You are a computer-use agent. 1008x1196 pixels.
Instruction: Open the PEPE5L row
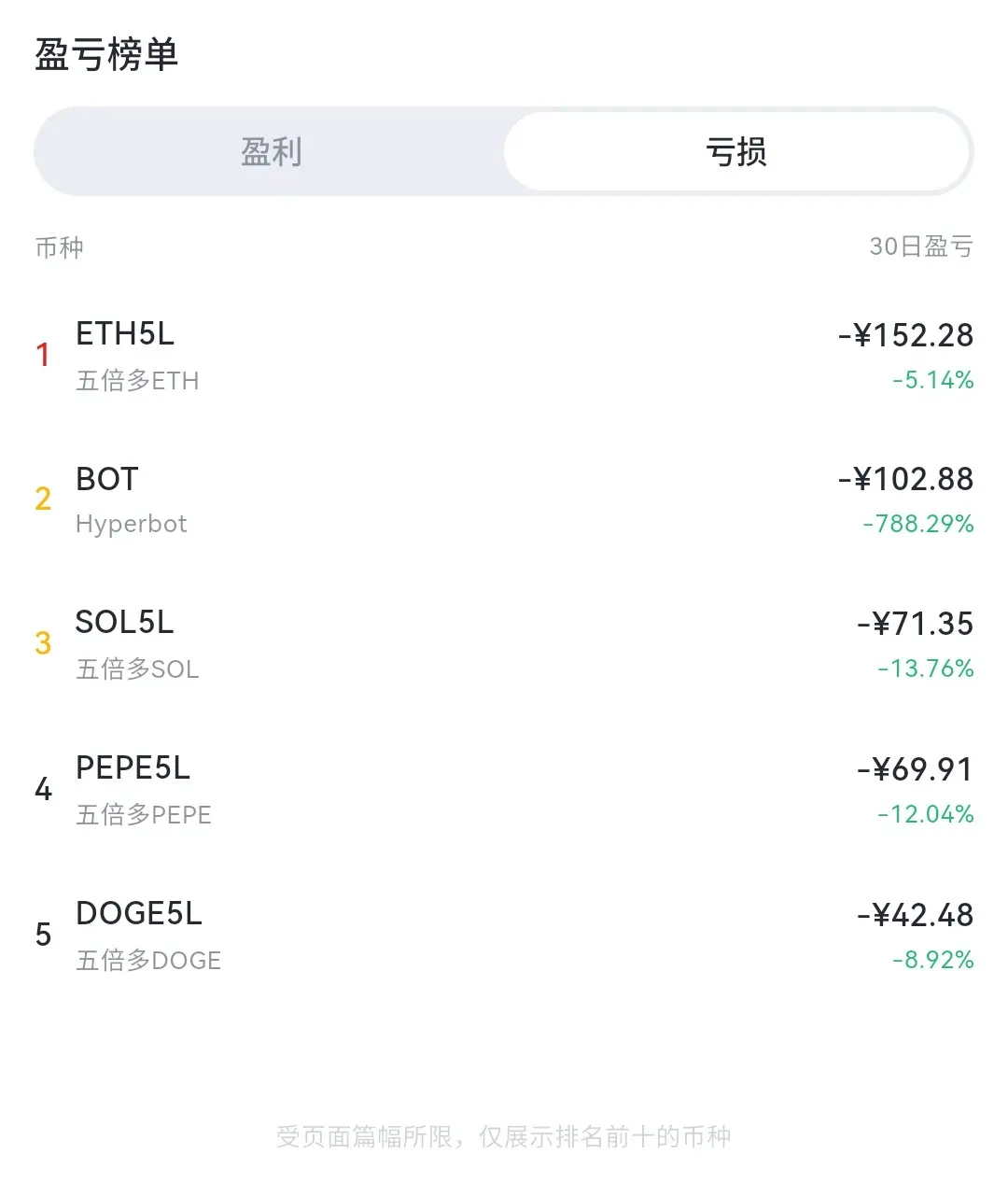pyautogui.click(x=504, y=790)
